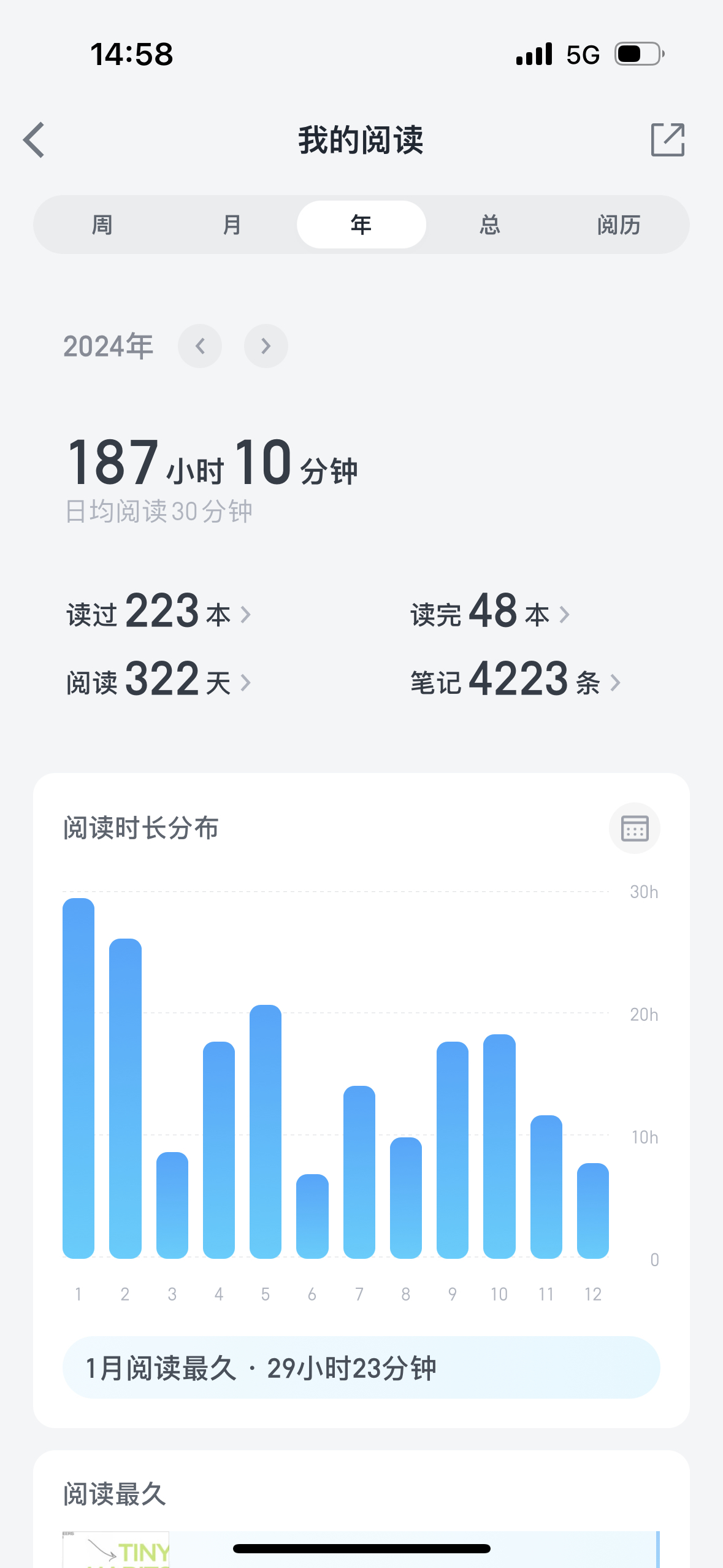Image resolution: width=723 pixels, height=1568 pixels.
Task: Switch to the 总 tab
Action: point(490,225)
